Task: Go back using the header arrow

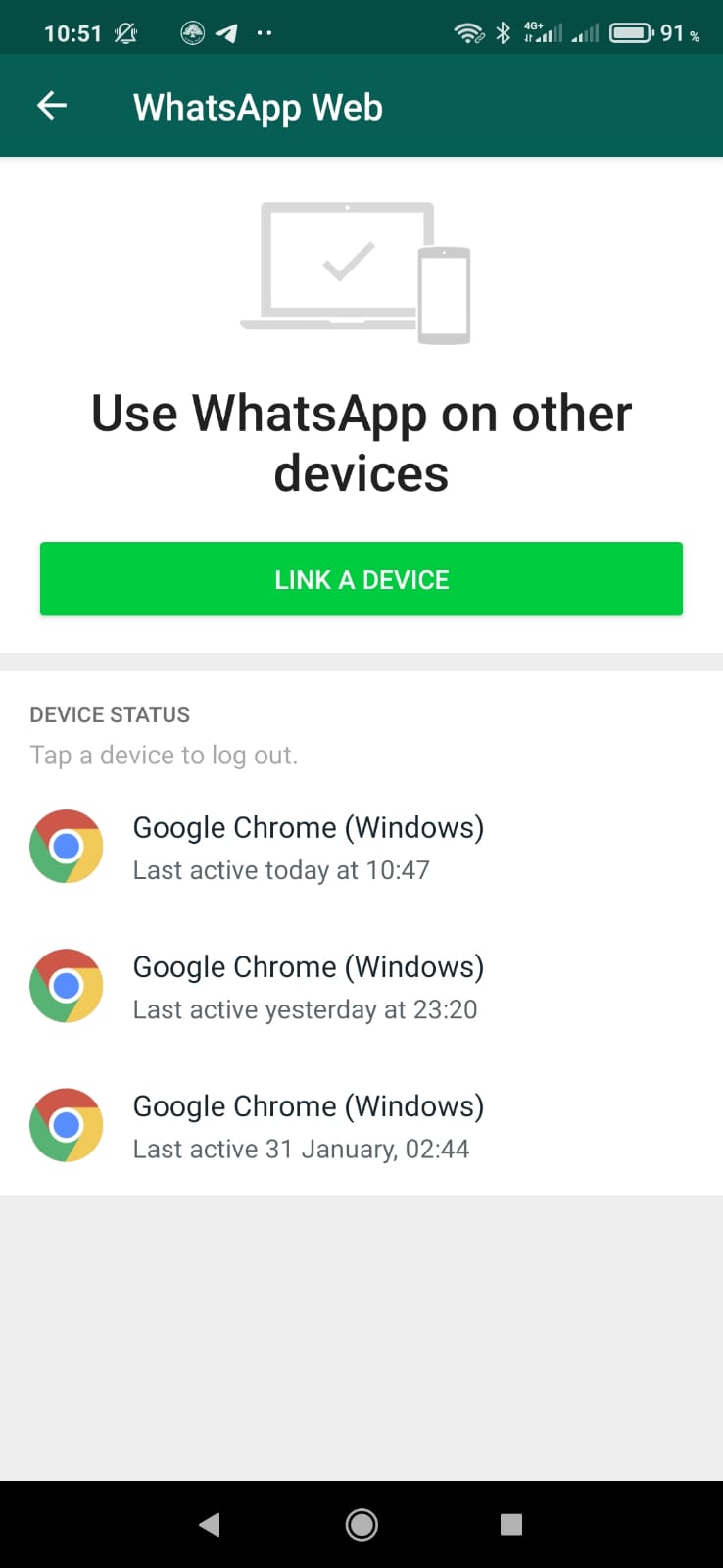Action: [52, 106]
